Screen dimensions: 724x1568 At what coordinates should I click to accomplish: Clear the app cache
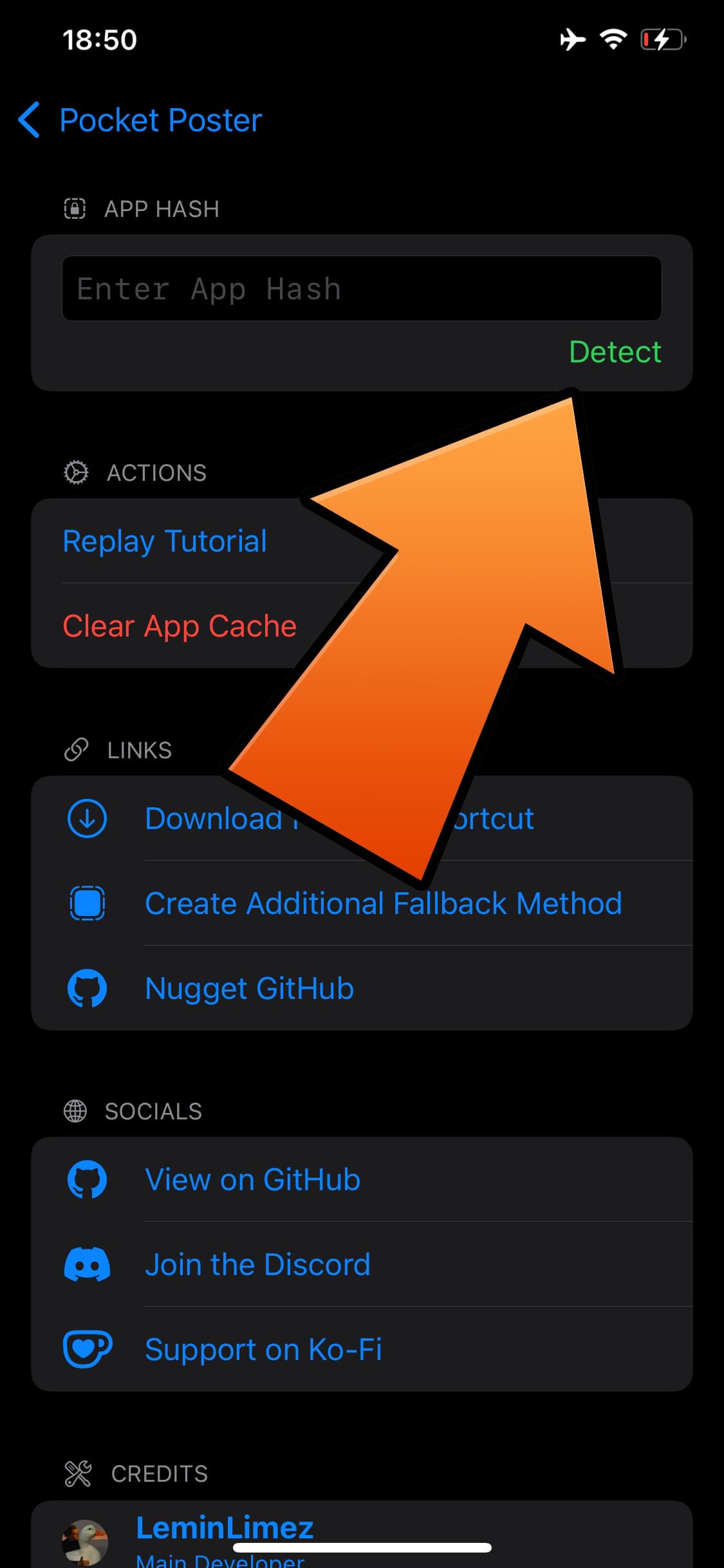(x=362, y=626)
